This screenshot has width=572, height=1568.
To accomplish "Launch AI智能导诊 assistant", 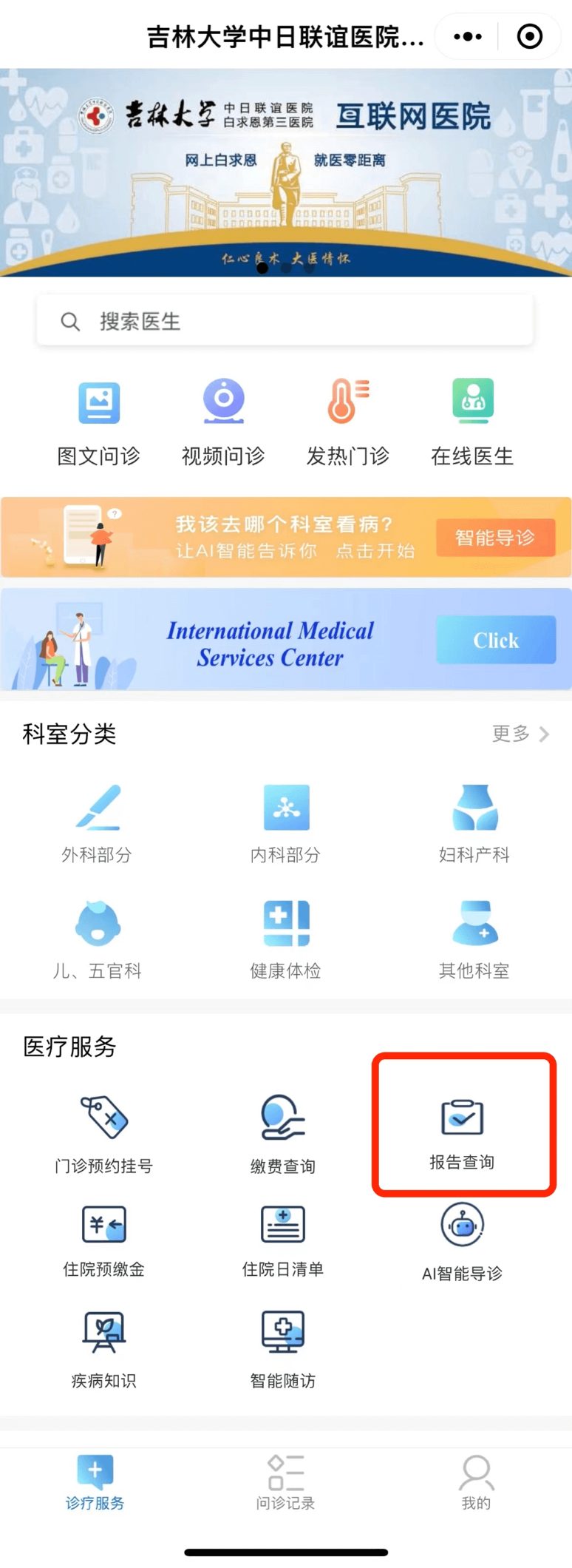I will 463,1241.
